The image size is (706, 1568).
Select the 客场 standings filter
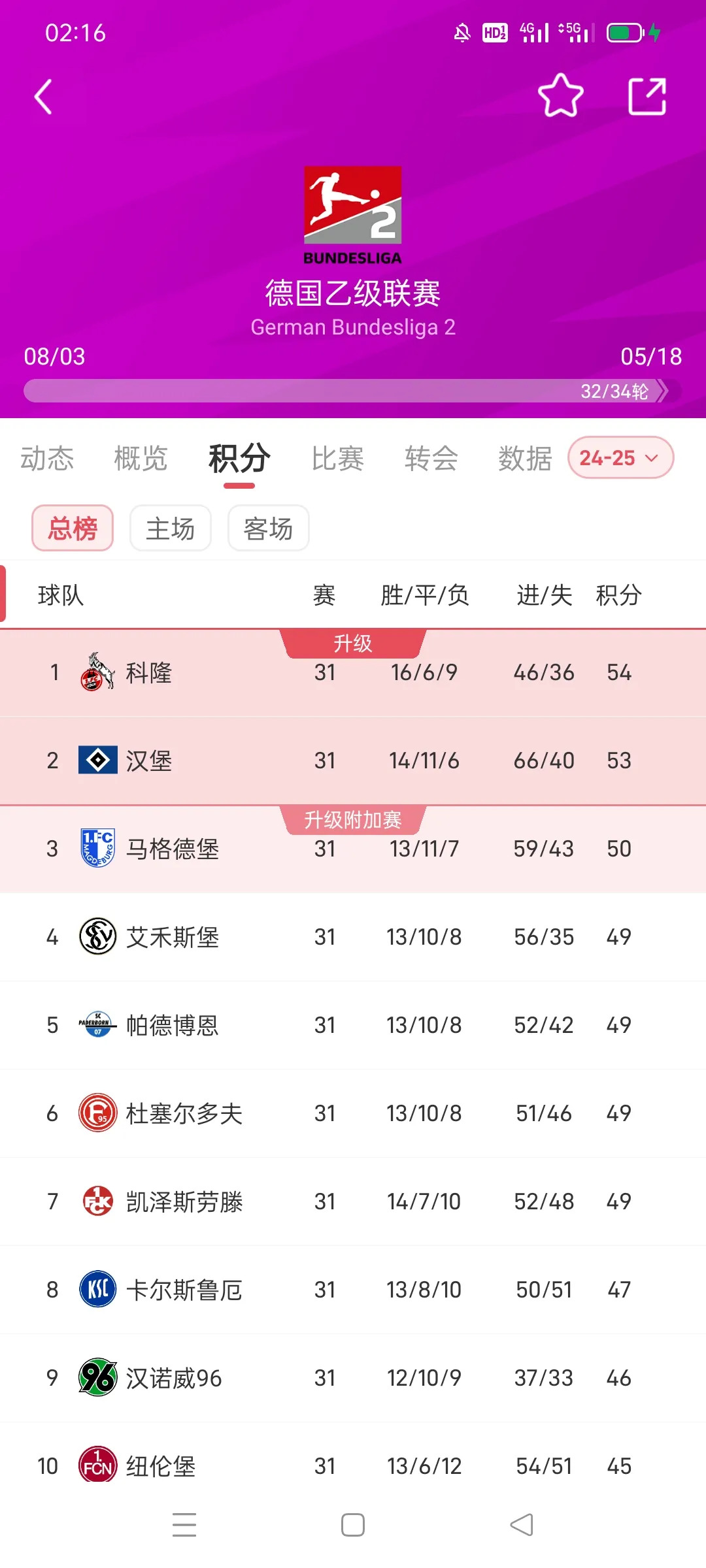(268, 529)
